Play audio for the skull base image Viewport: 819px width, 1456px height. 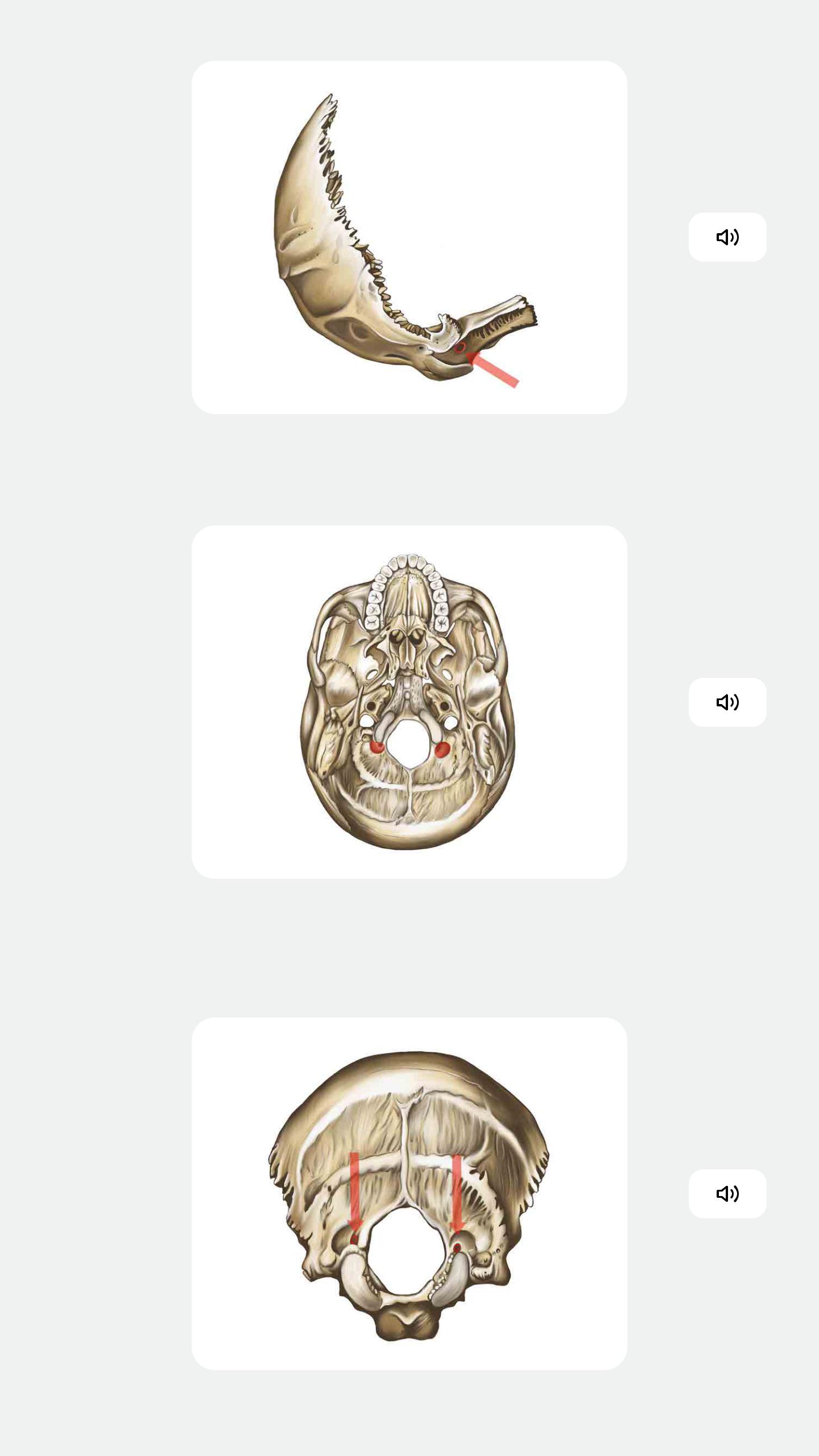pyautogui.click(x=727, y=702)
